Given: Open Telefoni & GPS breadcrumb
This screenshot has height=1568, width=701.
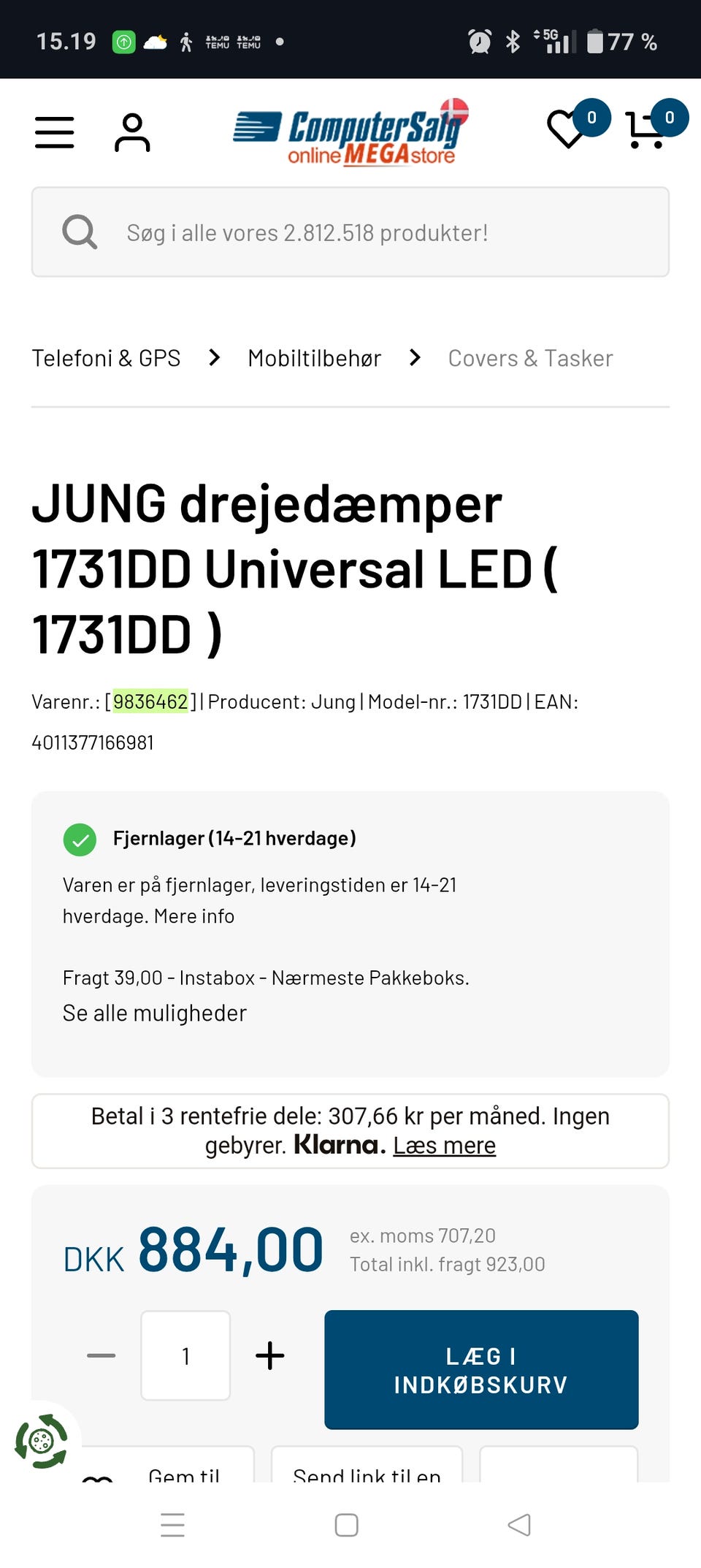Looking at the screenshot, I should click(106, 358).
